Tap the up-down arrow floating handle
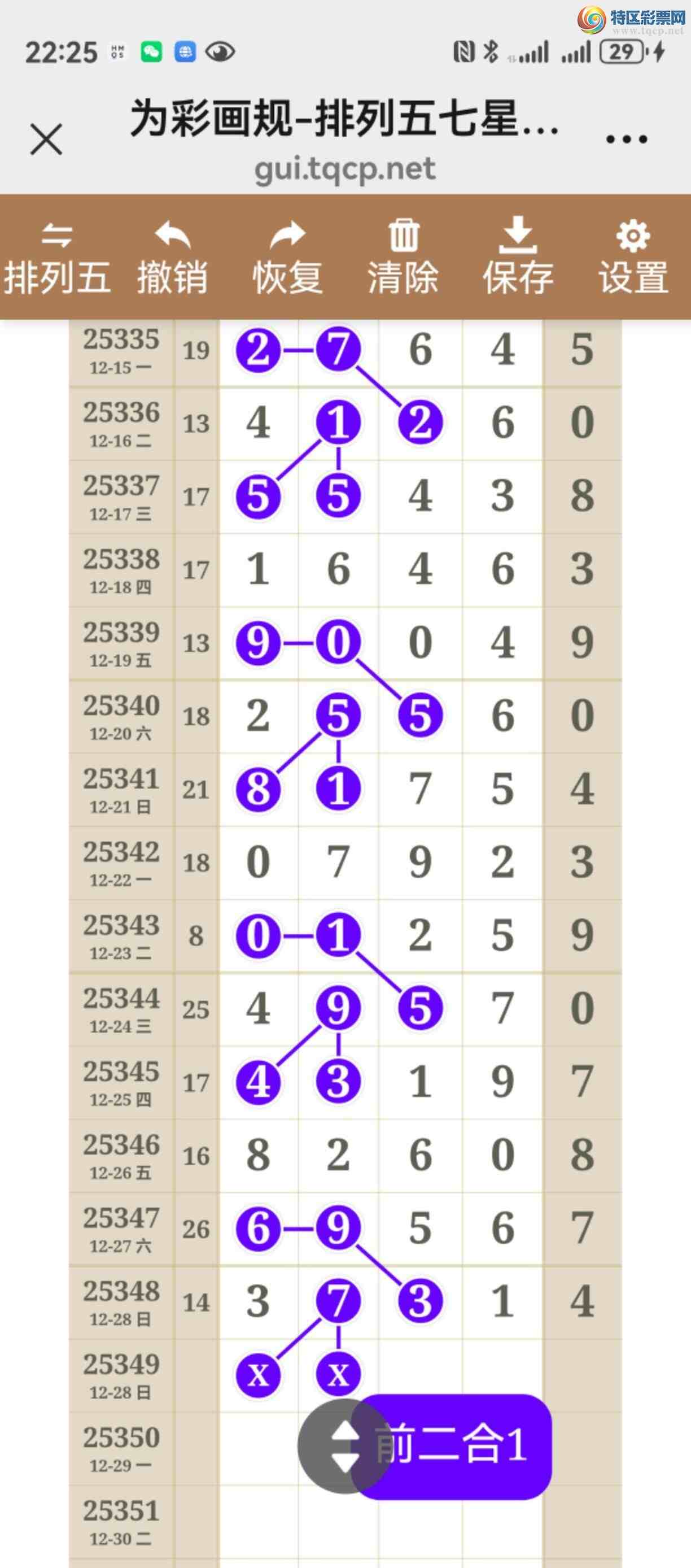This screenshot has height=1568, width=691. click(344, 1446)
